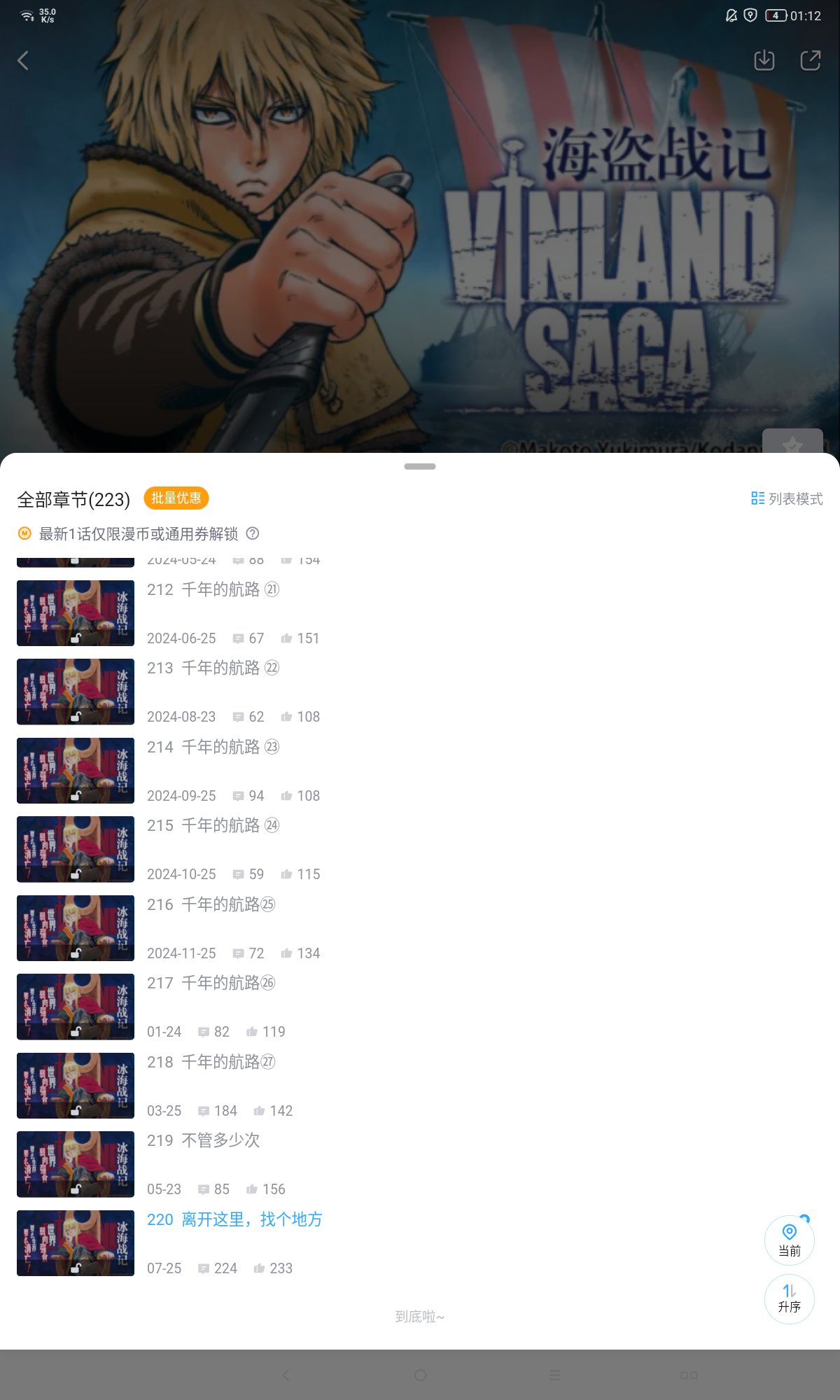The height and width of the screenshot is (1400, 840).
Task: Open chapter 218 千年的航路㉗
Action: click(x=211, y=1063)
